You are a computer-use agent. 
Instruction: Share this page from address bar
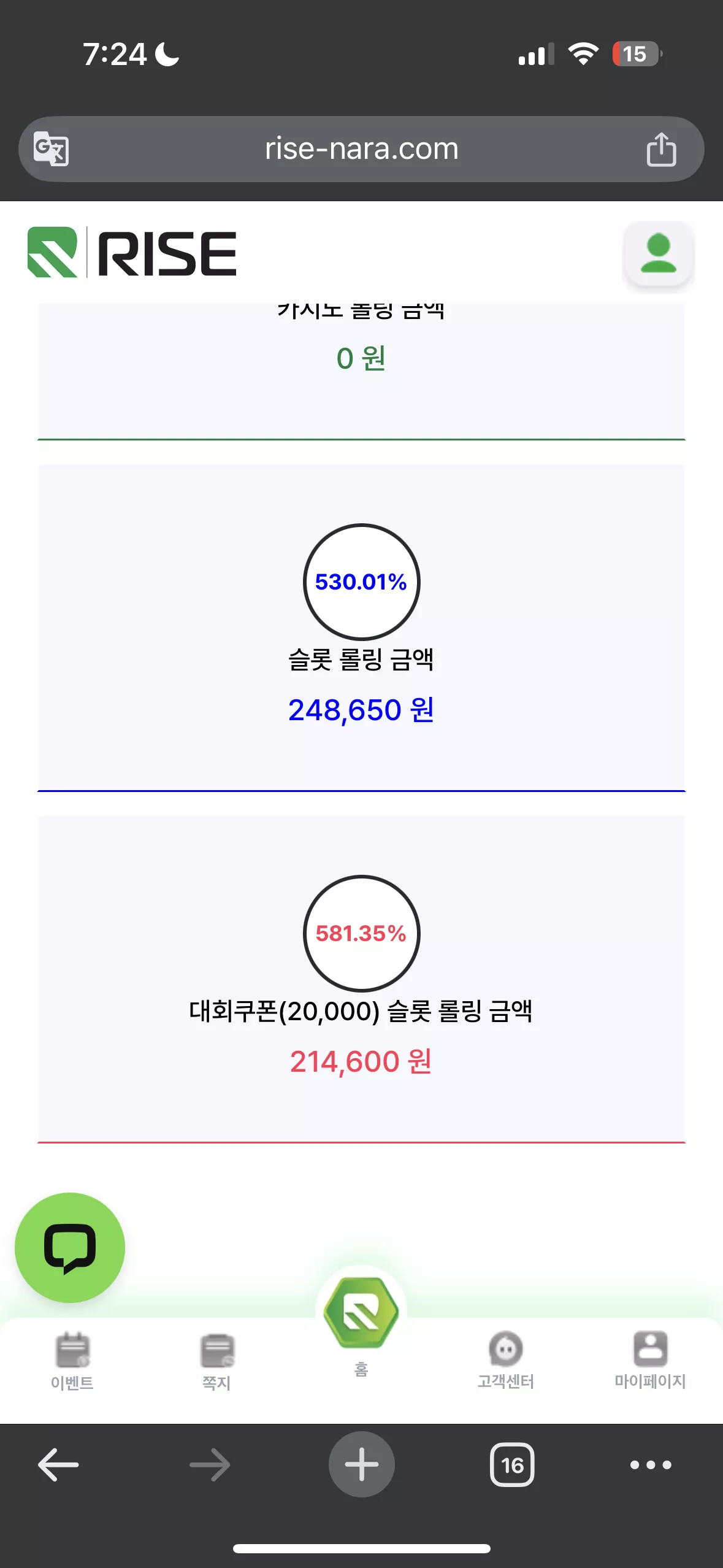tap(661, 149)
